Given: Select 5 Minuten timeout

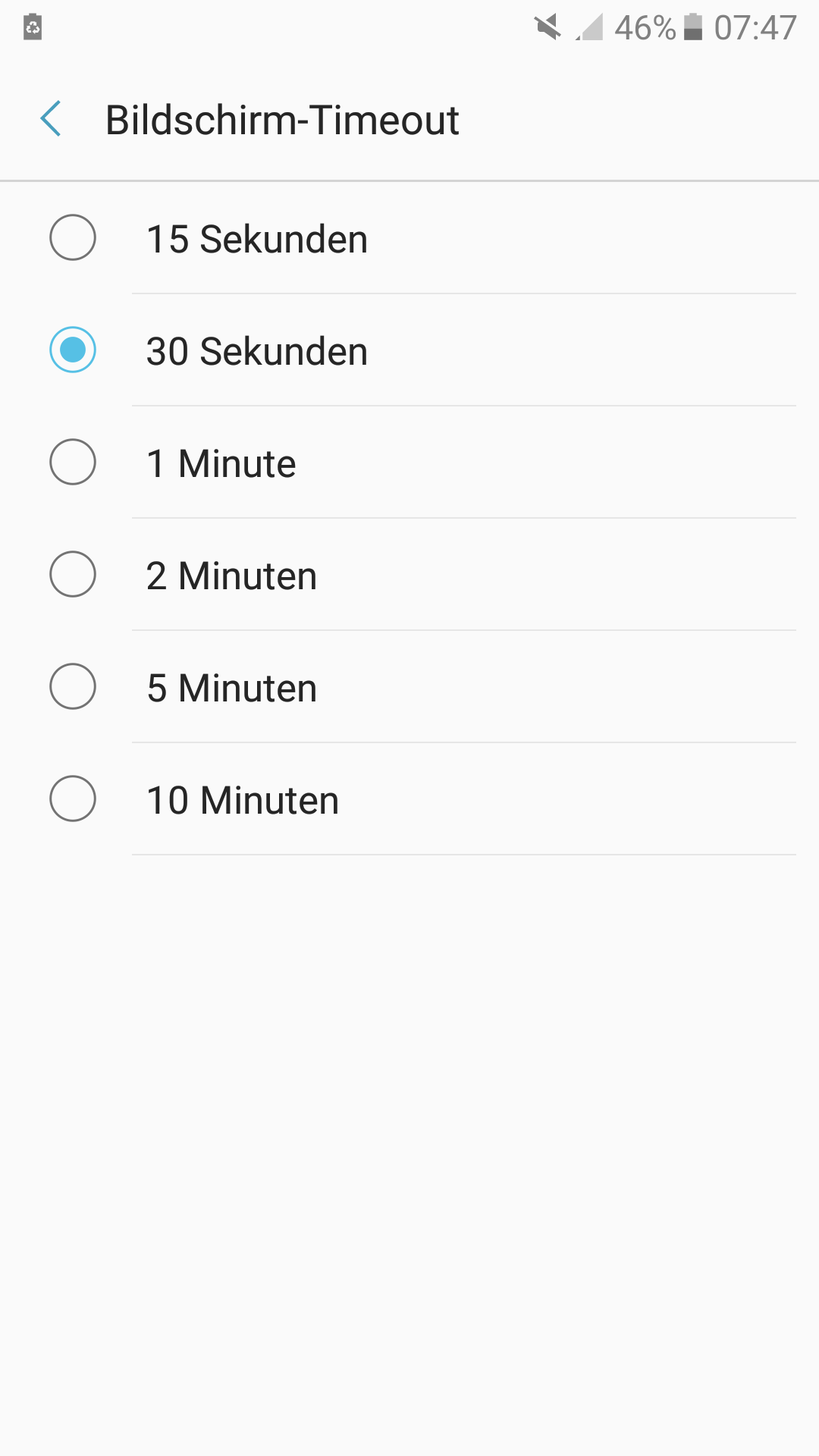Looking at the screenshot, I should pos(409,687).
